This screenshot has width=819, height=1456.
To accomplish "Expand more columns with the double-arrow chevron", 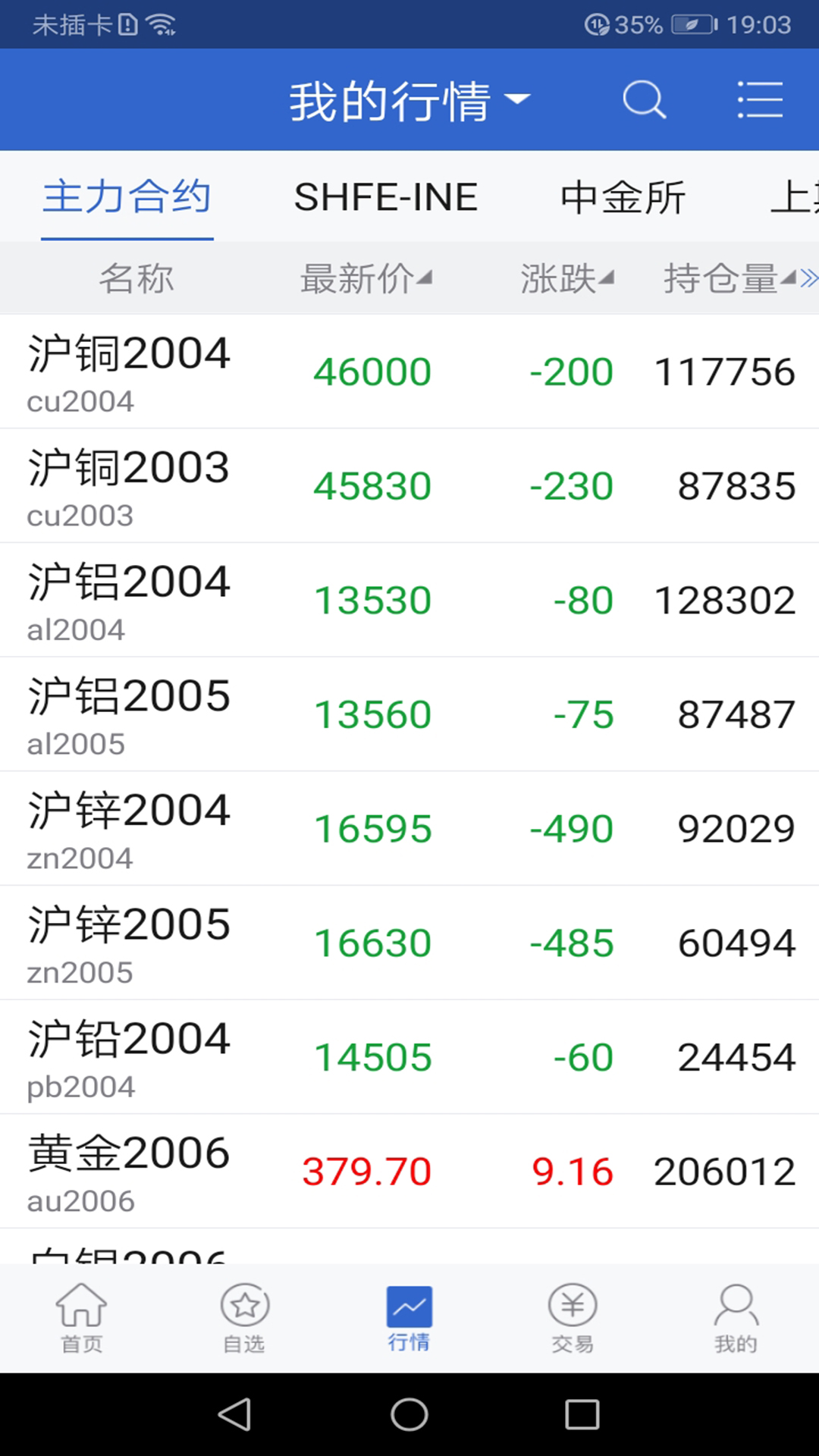I will pos(808,278).
